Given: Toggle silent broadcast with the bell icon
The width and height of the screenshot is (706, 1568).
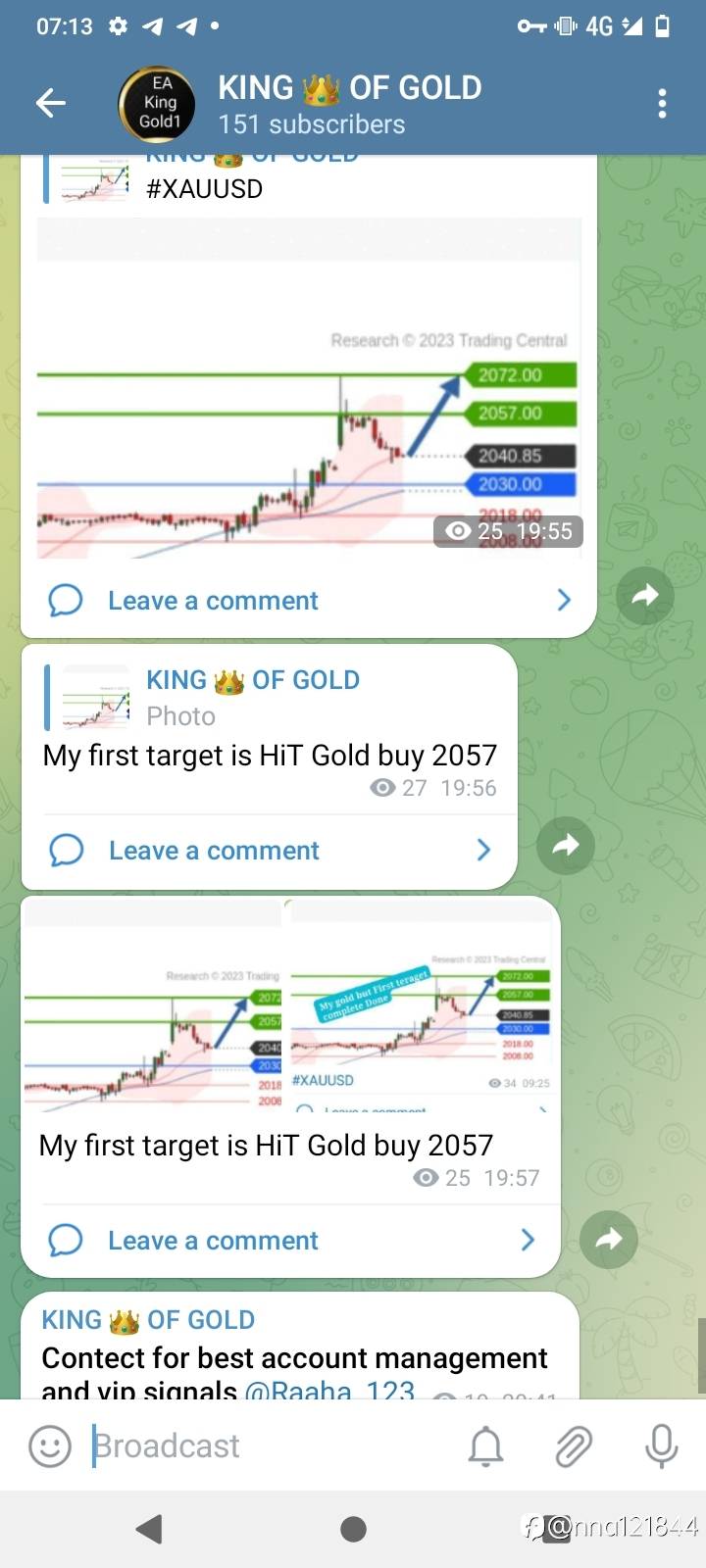Looking at the screenshot, I should click(485, 1445).
